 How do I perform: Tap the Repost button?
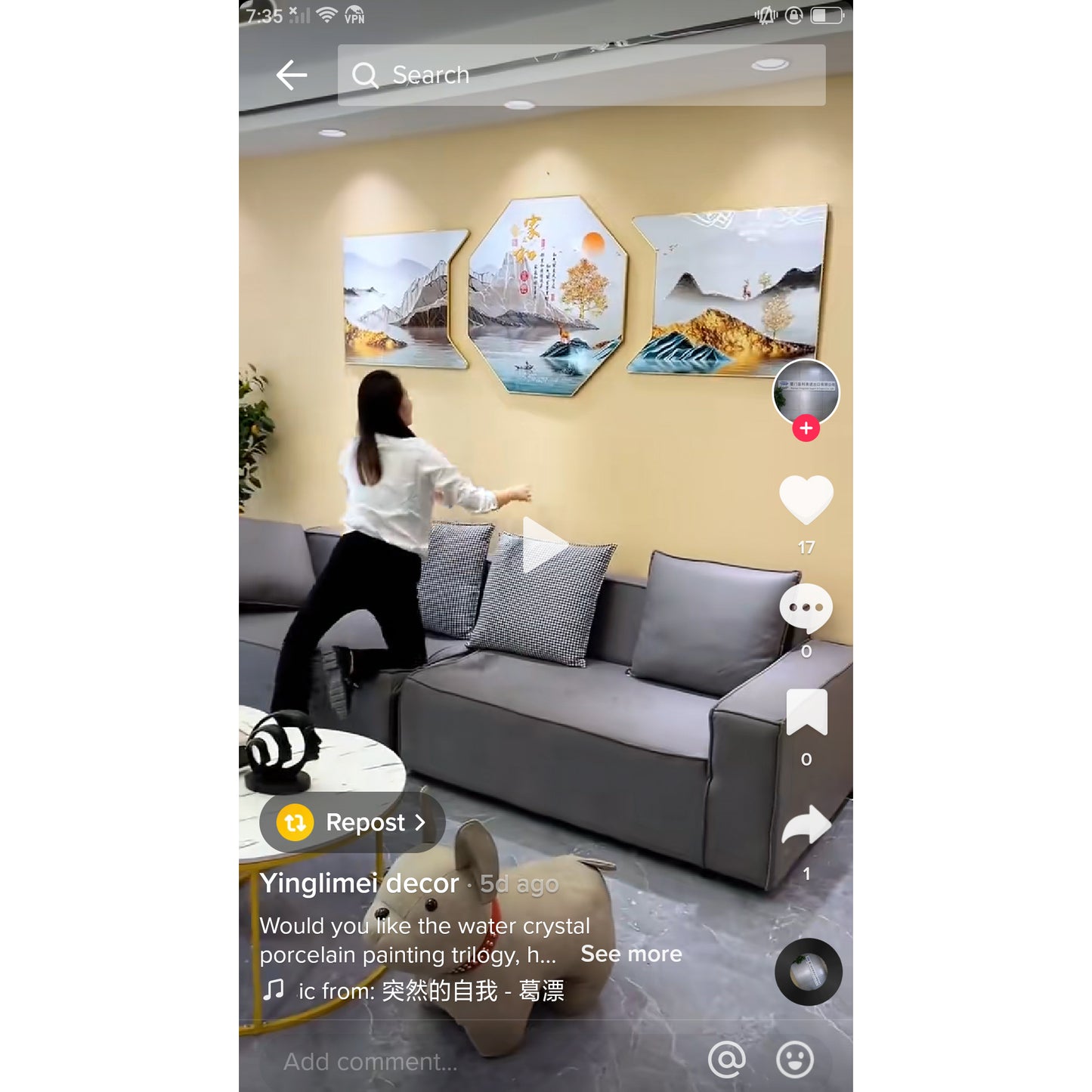352,822
